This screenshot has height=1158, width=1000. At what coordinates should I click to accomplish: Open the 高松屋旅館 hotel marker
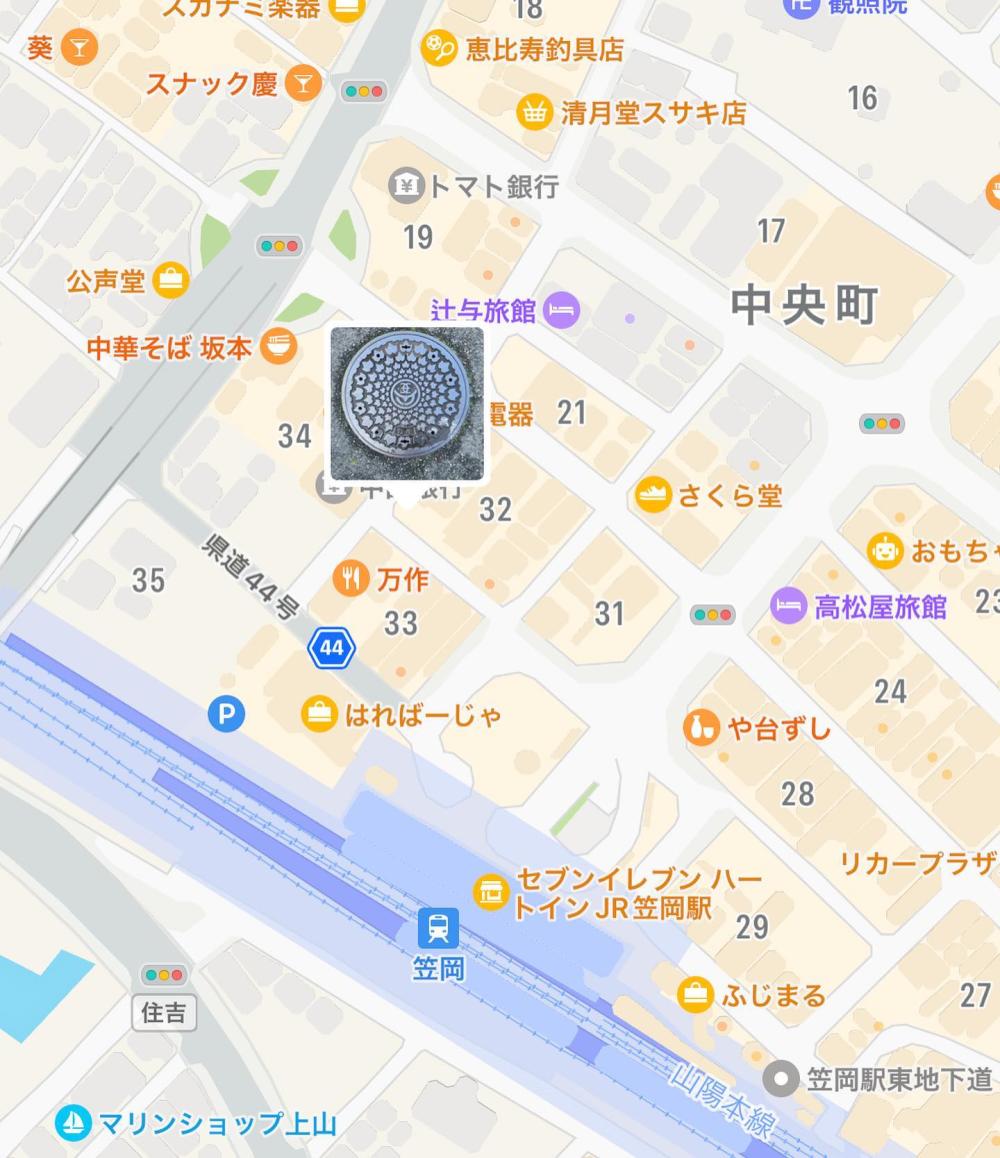point(789,606)
